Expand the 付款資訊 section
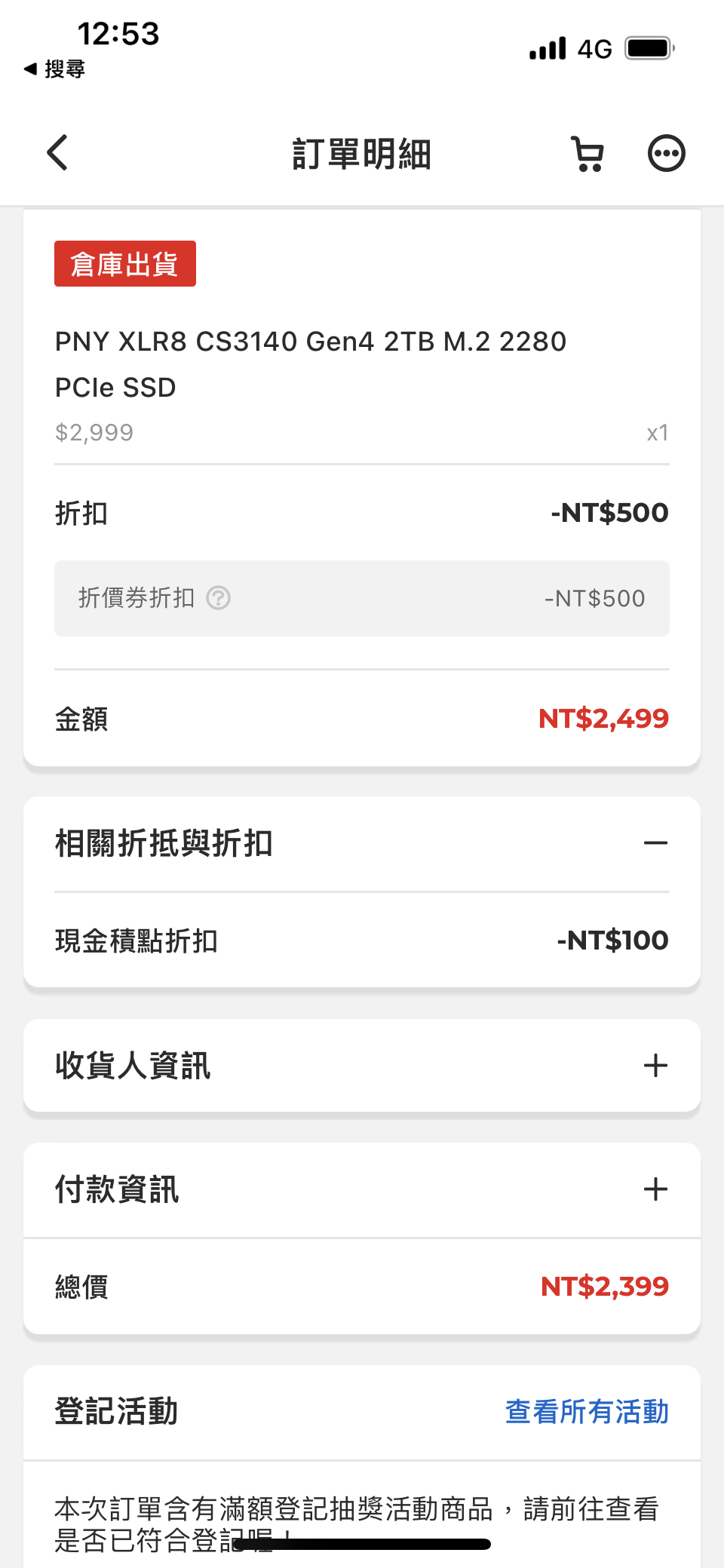The width and height of the screenshot is (724, 1568). pyautogui.click(x=656, y=1189)
